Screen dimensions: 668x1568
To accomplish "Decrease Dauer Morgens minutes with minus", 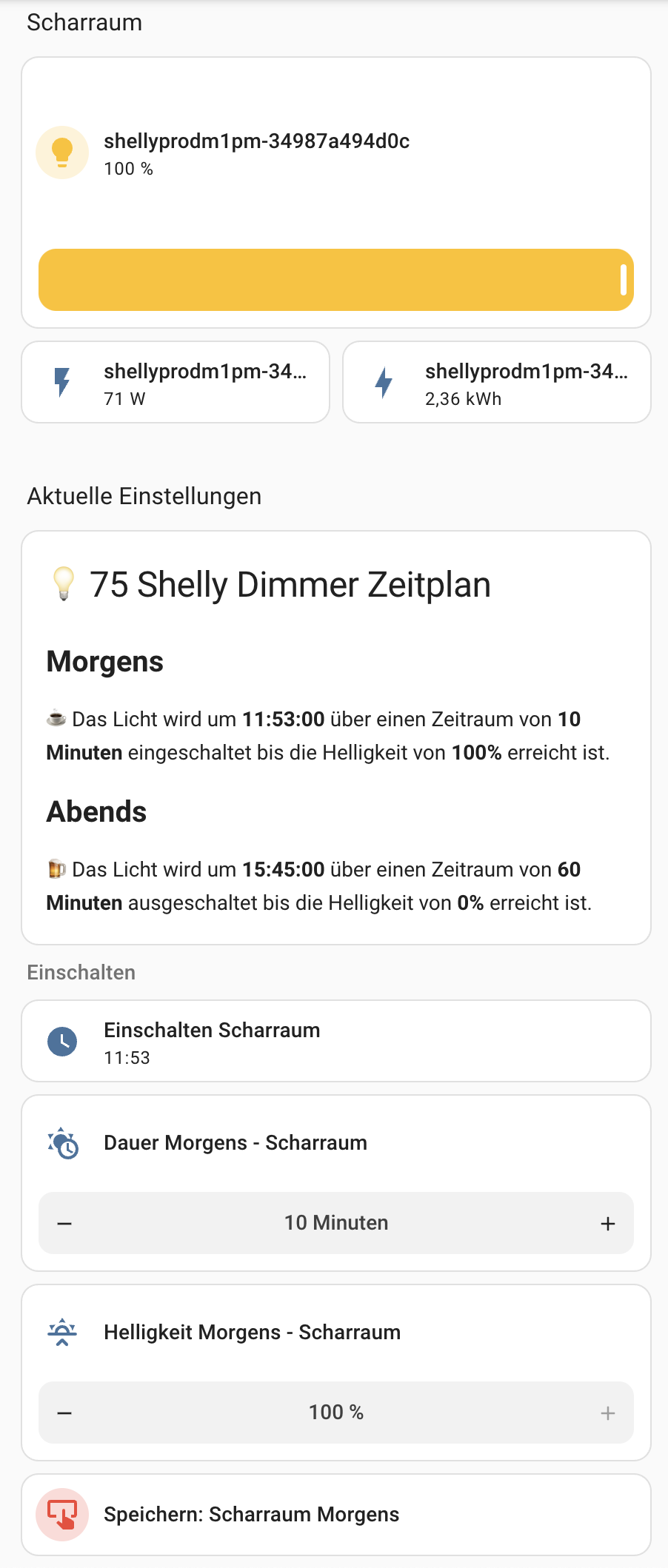I will click(x=64, y=1224).
